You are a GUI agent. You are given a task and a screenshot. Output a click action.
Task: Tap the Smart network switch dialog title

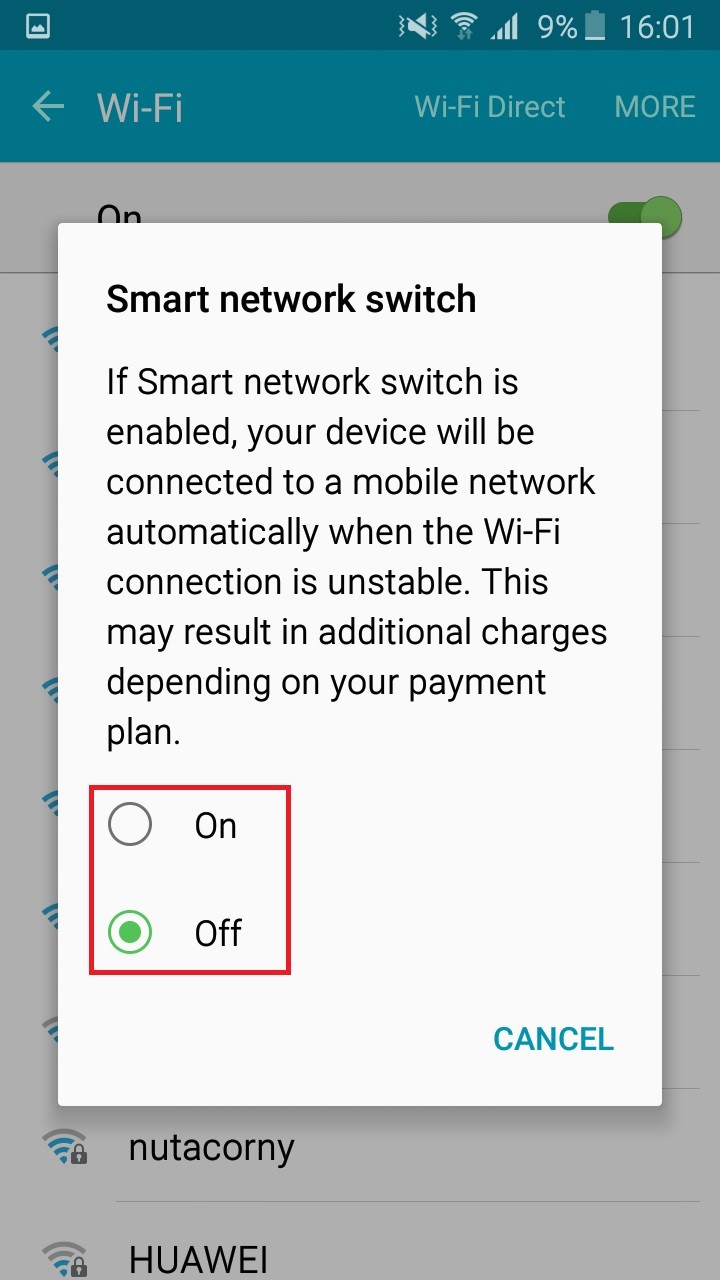(x=291, y=299)
